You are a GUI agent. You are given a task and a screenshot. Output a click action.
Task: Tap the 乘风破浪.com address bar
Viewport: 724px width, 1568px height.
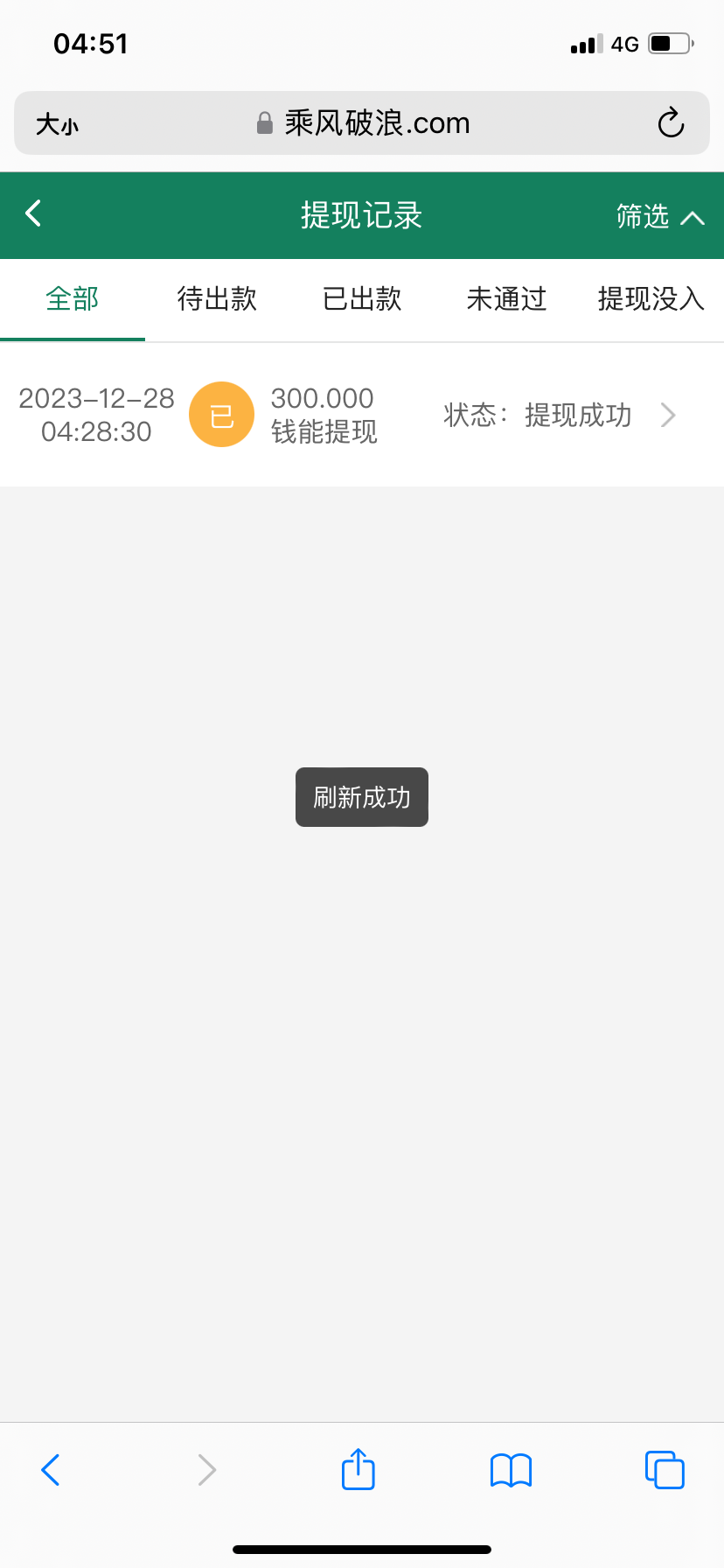[364, 123]
